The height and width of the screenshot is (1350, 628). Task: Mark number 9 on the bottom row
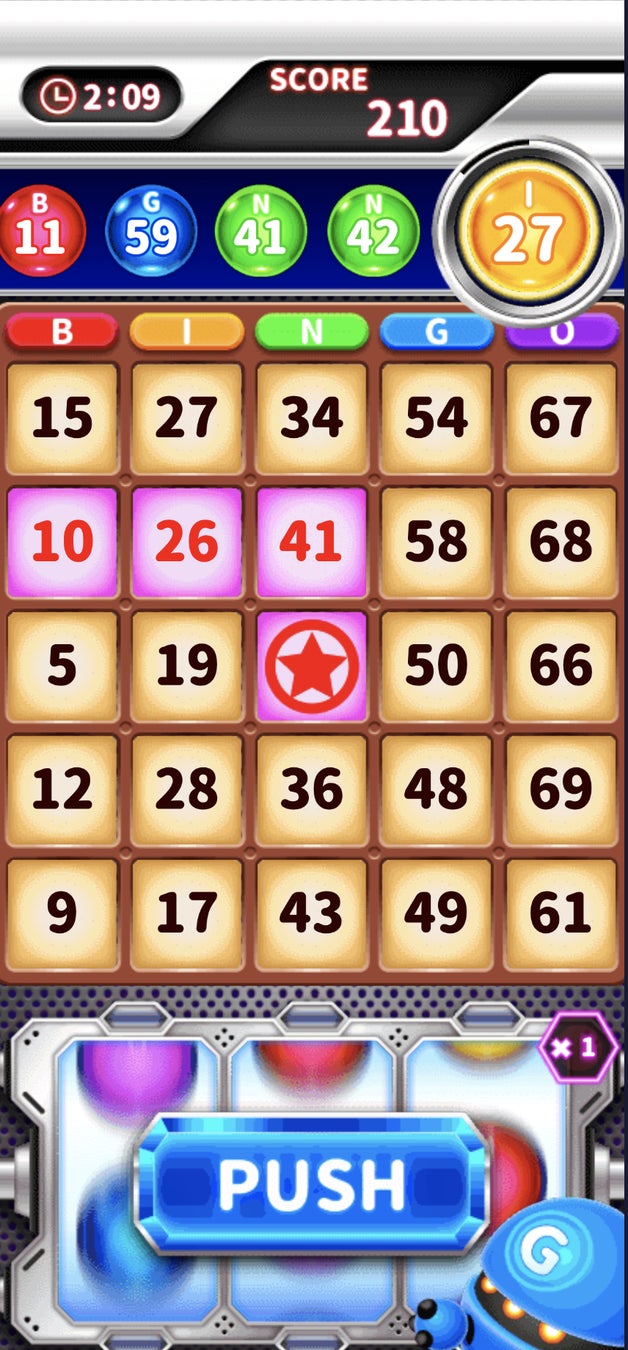coord(62,914)
